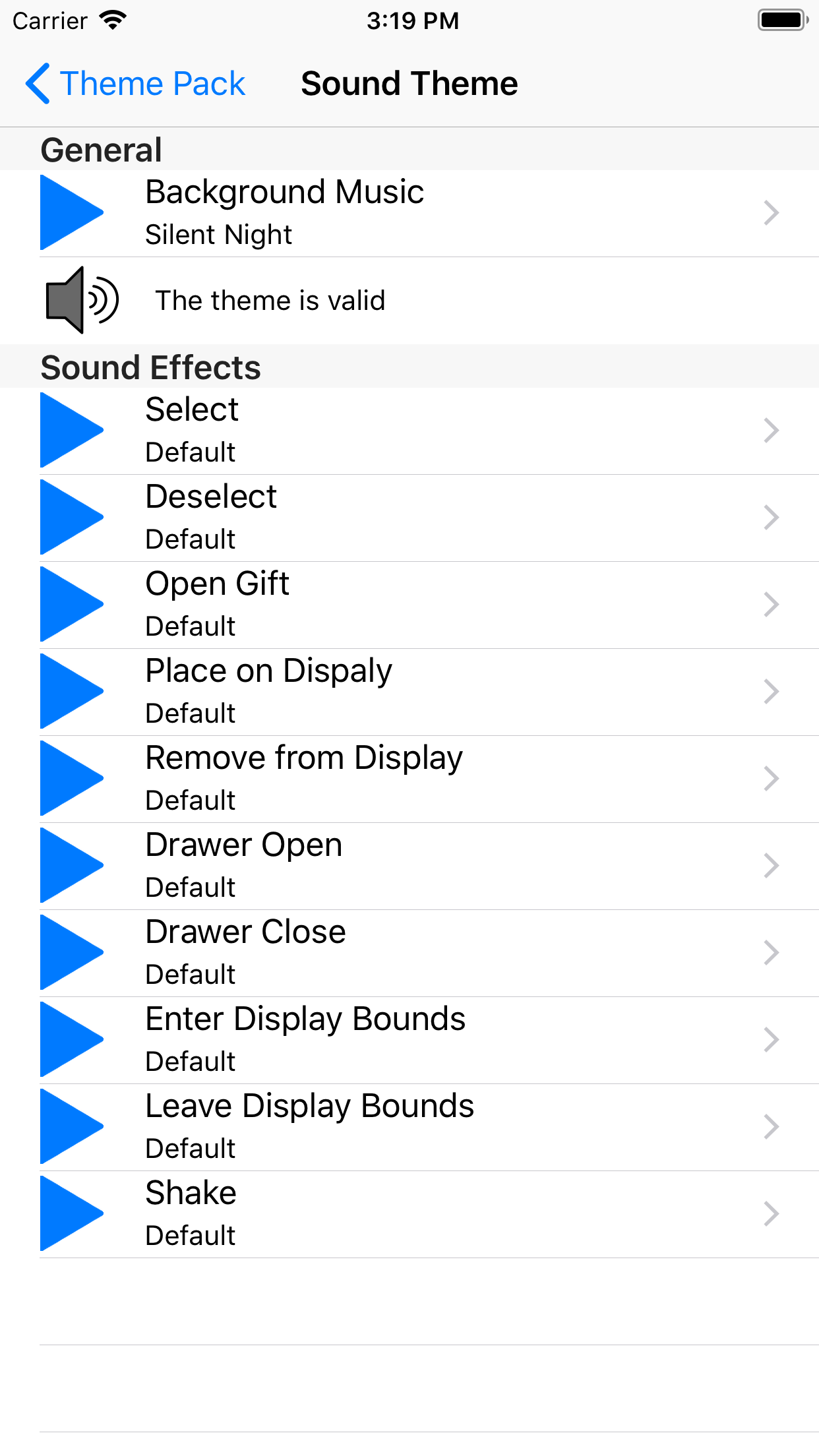
Task: Open the Leave Display Bounds row
Action: [448, 1126]
